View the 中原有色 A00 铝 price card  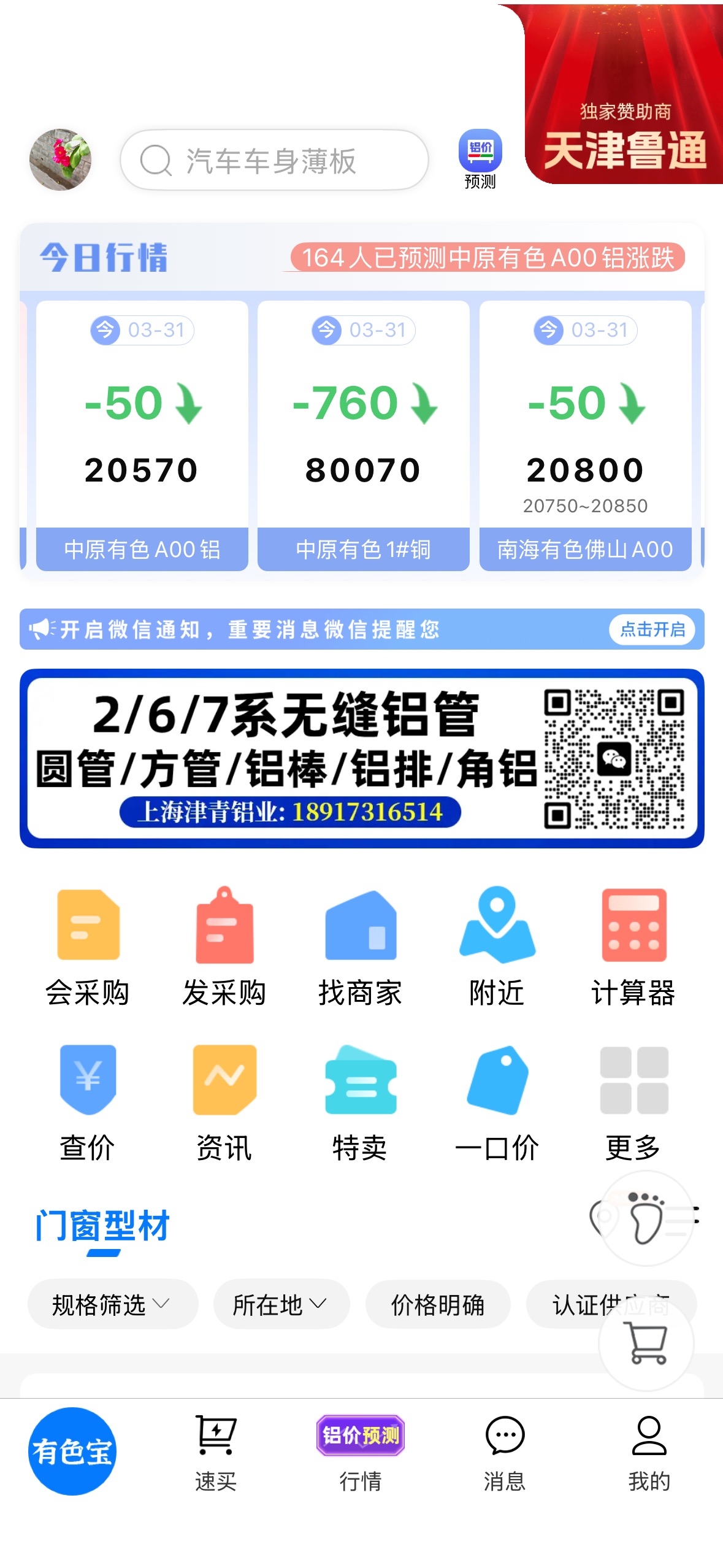(142, 436)
